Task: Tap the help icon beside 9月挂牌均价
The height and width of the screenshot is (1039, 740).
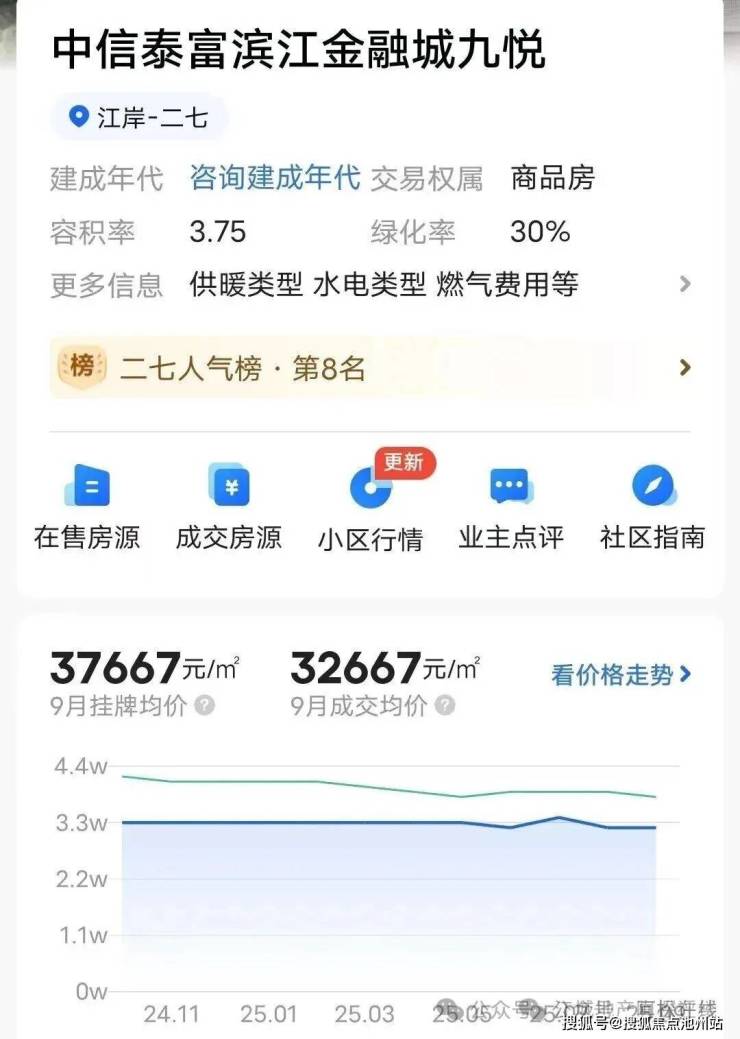Action: click(205, 705)
